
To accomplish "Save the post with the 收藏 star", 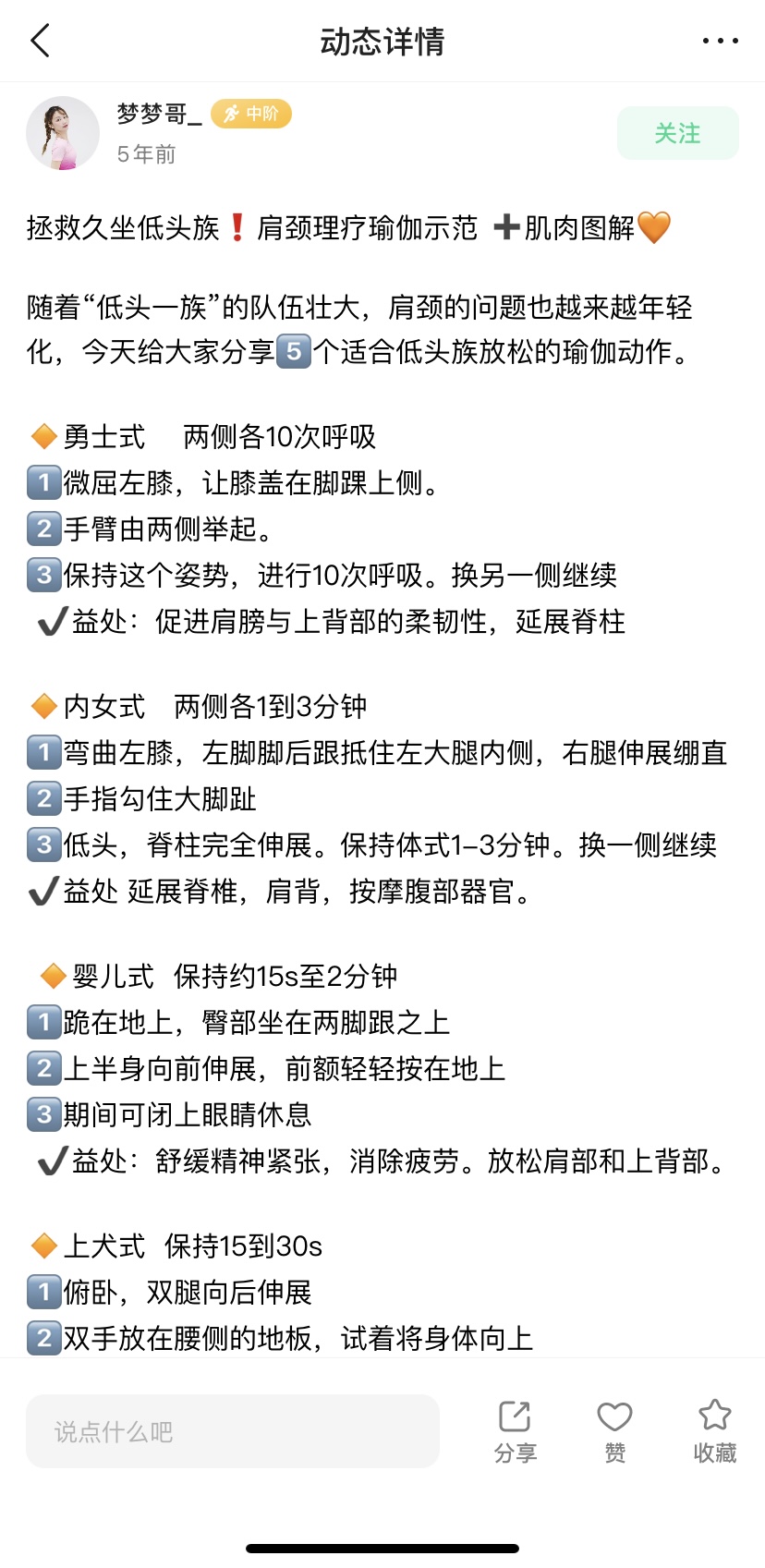I will point(715,1432).
